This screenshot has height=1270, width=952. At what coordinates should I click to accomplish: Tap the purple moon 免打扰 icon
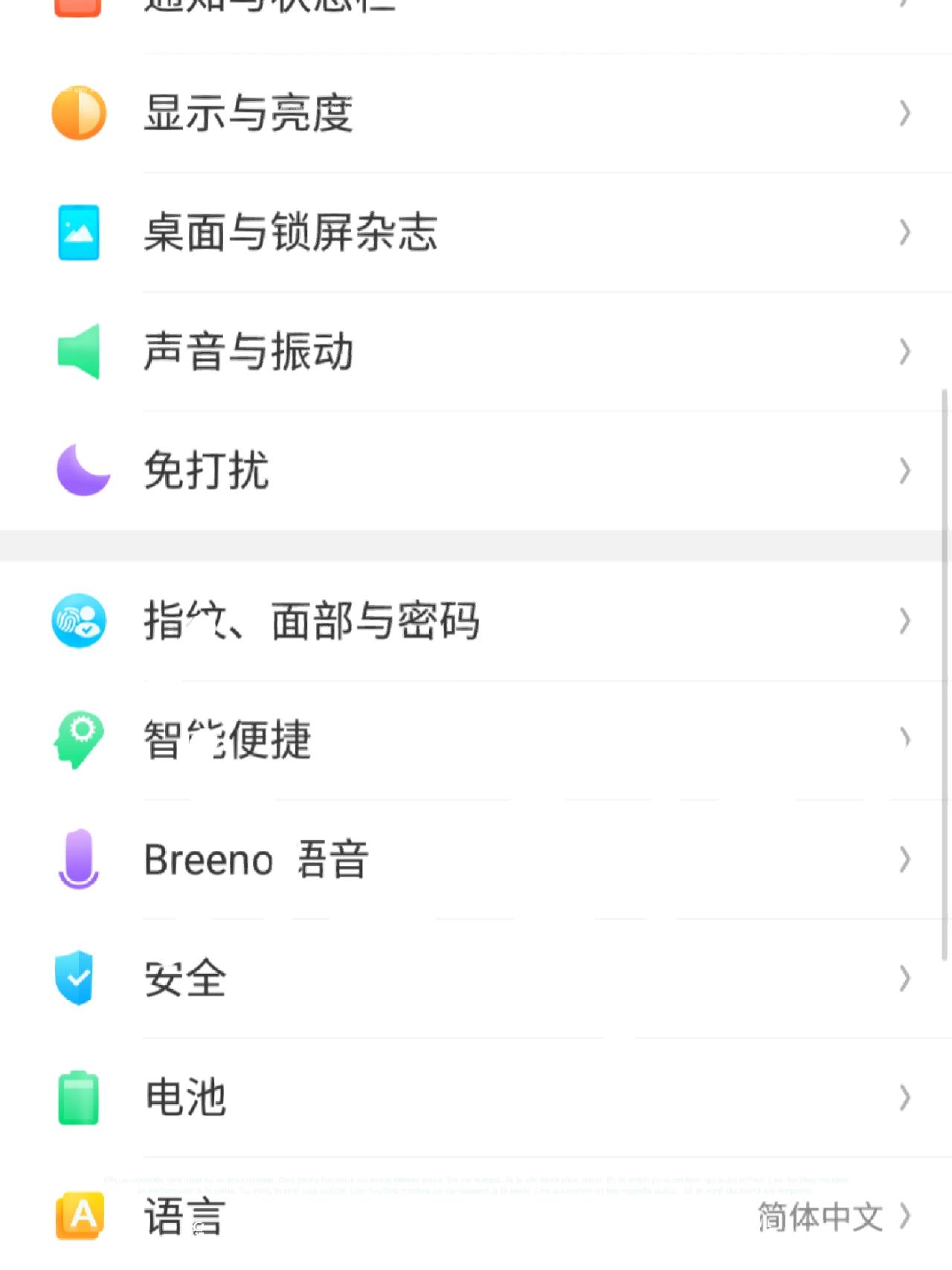(x=78, y=470)
